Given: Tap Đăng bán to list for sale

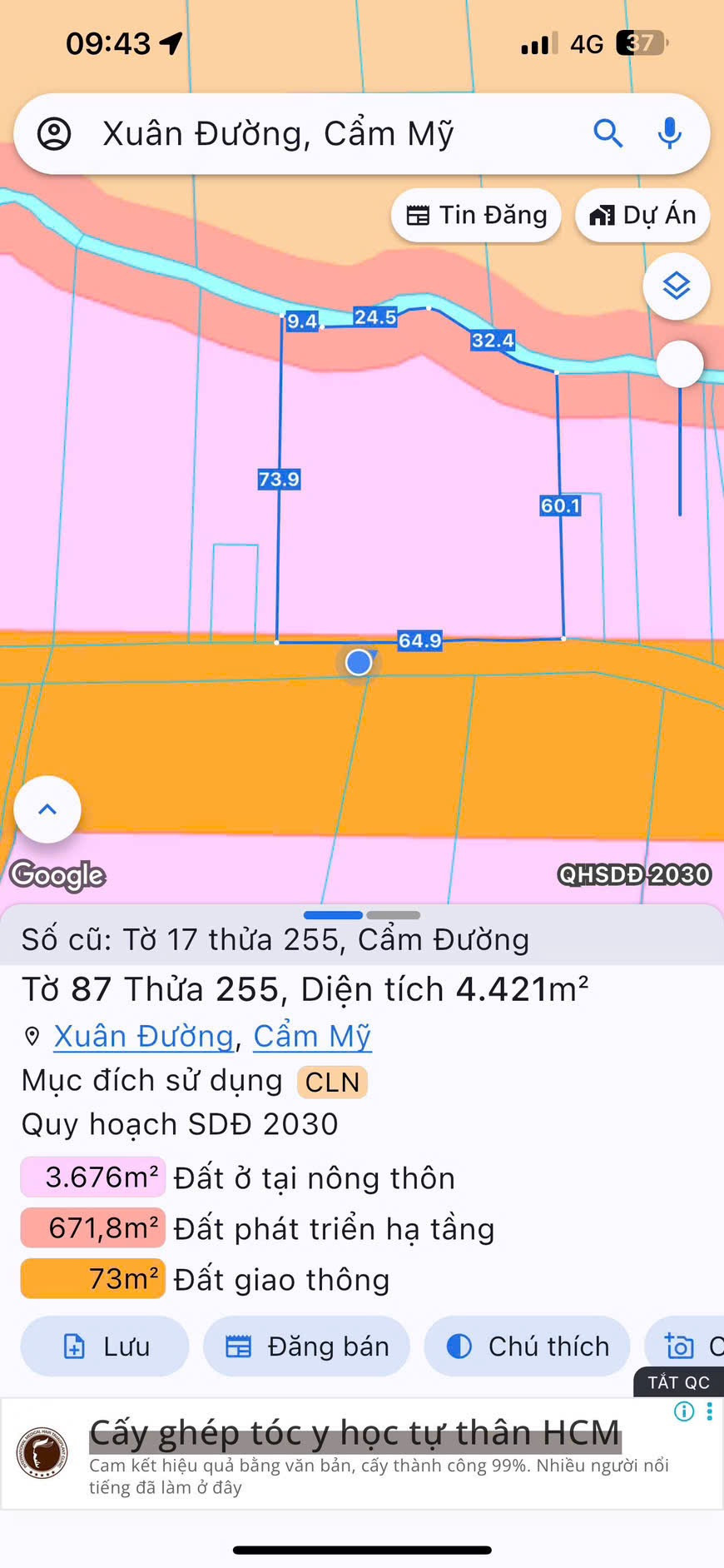Looking at the screenshot, I should 307,1346.
